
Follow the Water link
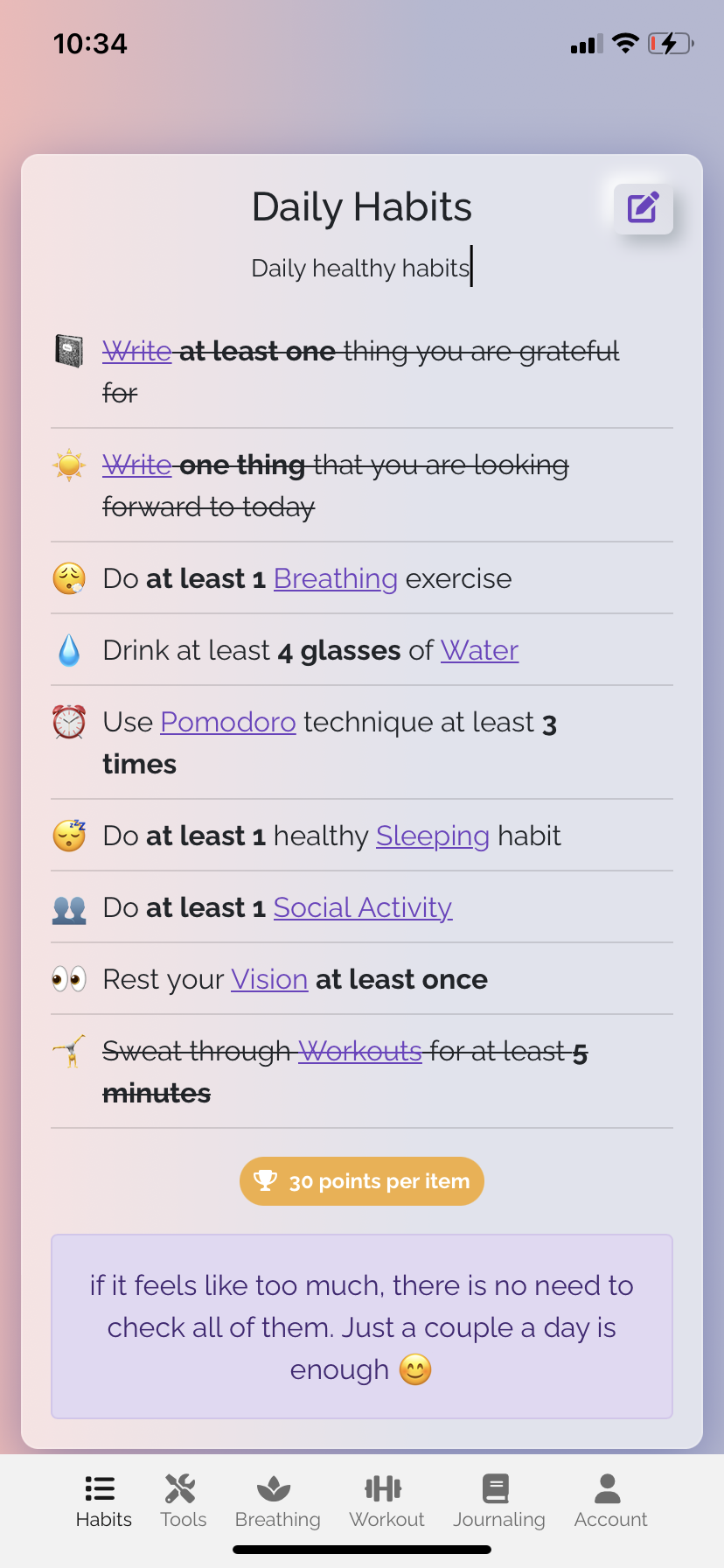pos(479,650)
